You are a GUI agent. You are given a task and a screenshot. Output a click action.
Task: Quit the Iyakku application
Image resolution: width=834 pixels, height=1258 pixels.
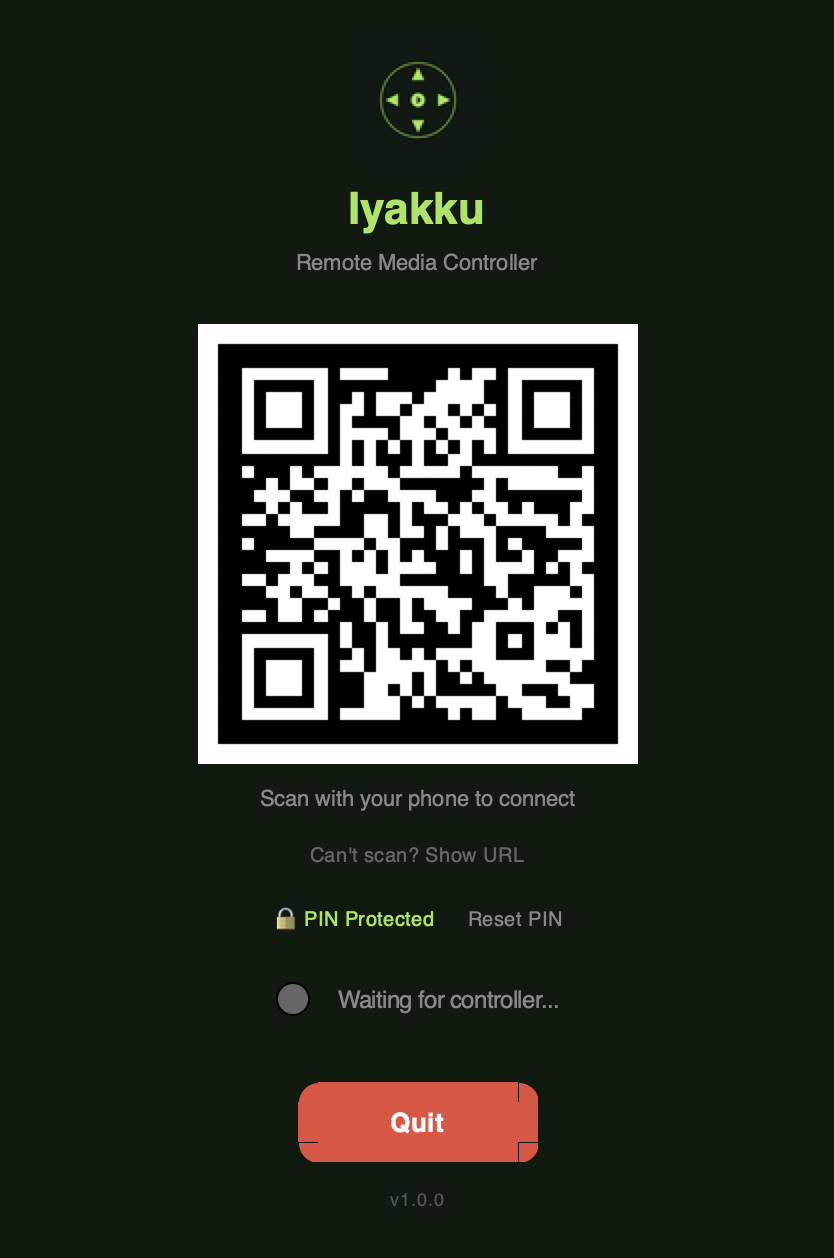coord(417,1122)
